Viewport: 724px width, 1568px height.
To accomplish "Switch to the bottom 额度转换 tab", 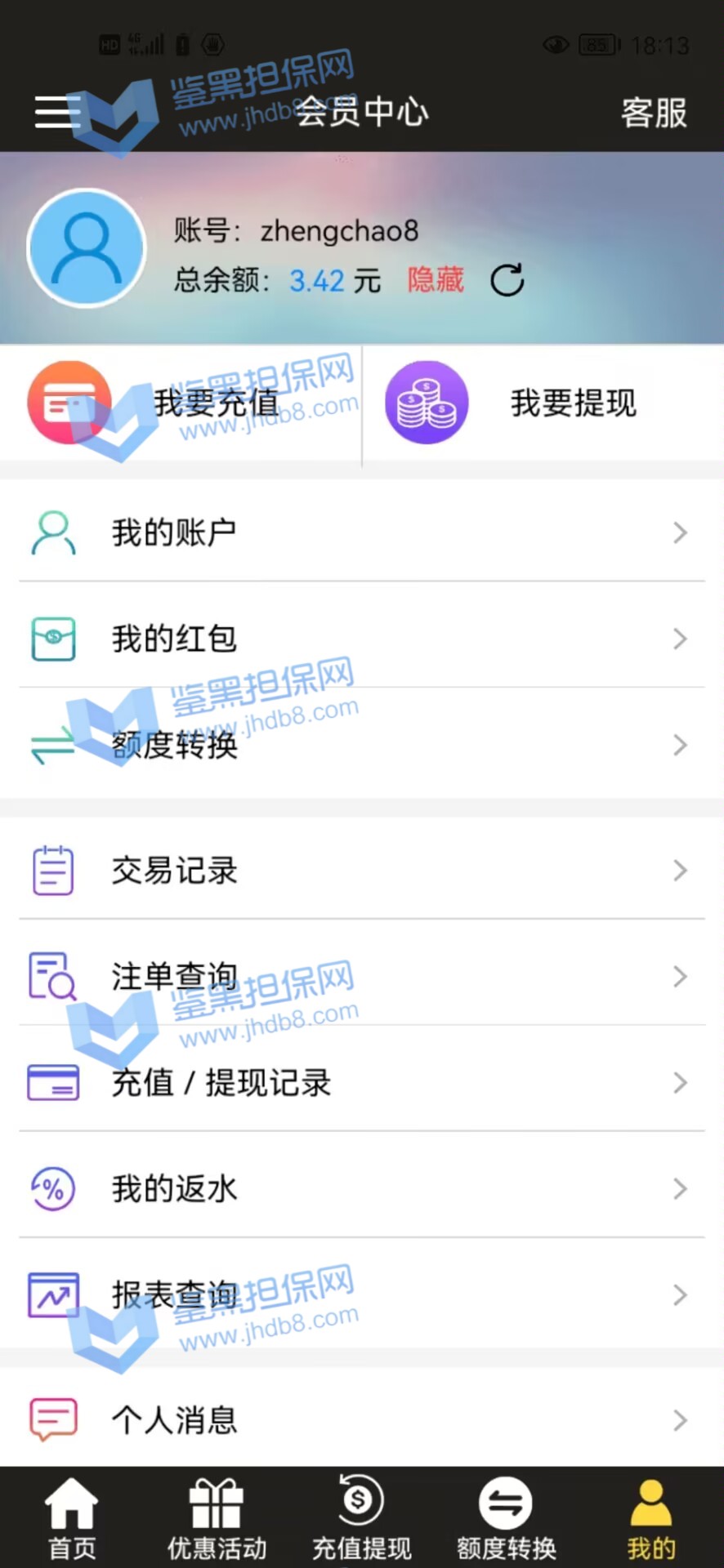I will pos(506,1519).
